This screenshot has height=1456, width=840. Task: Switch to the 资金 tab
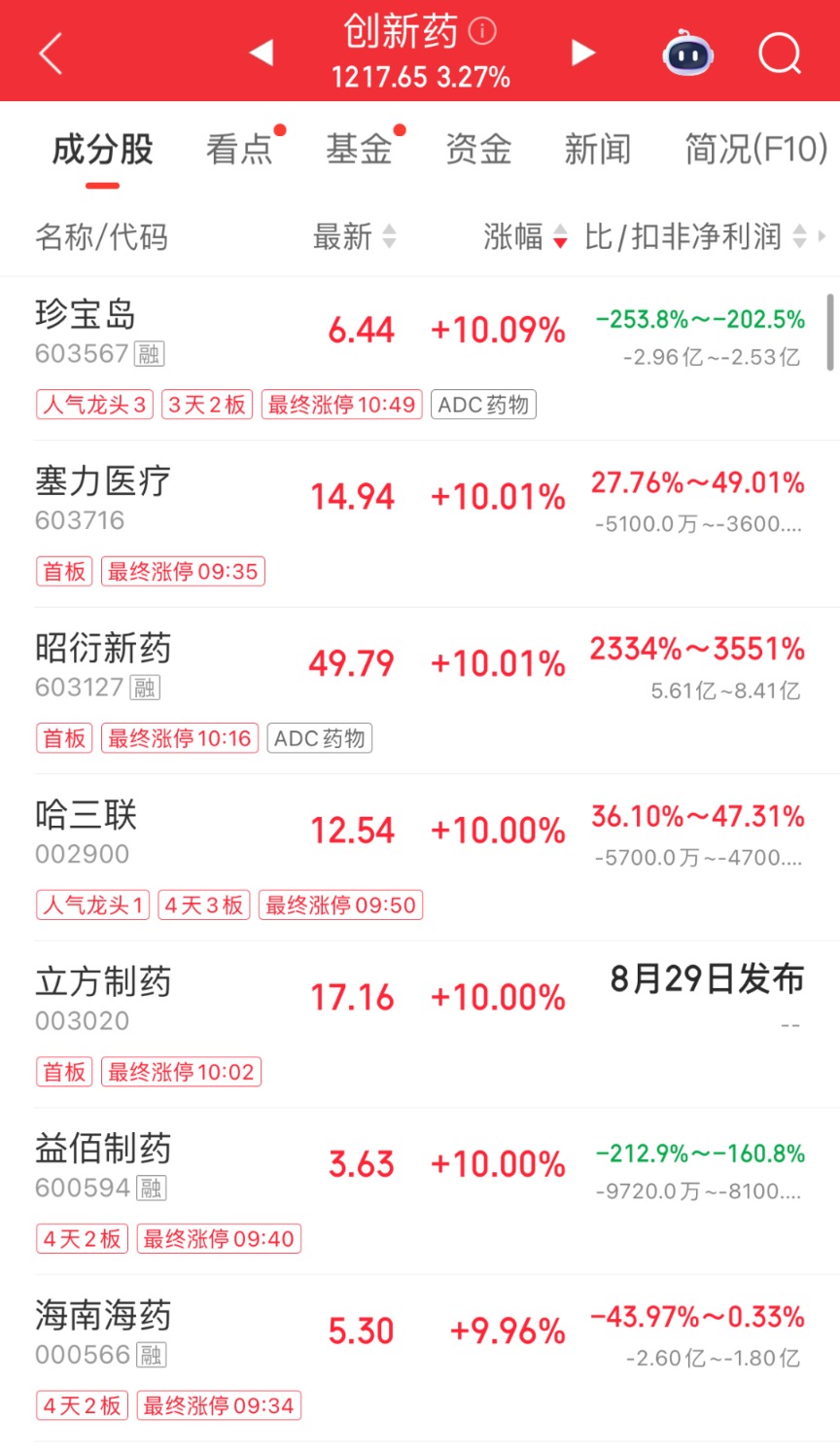tap(478, 150)
